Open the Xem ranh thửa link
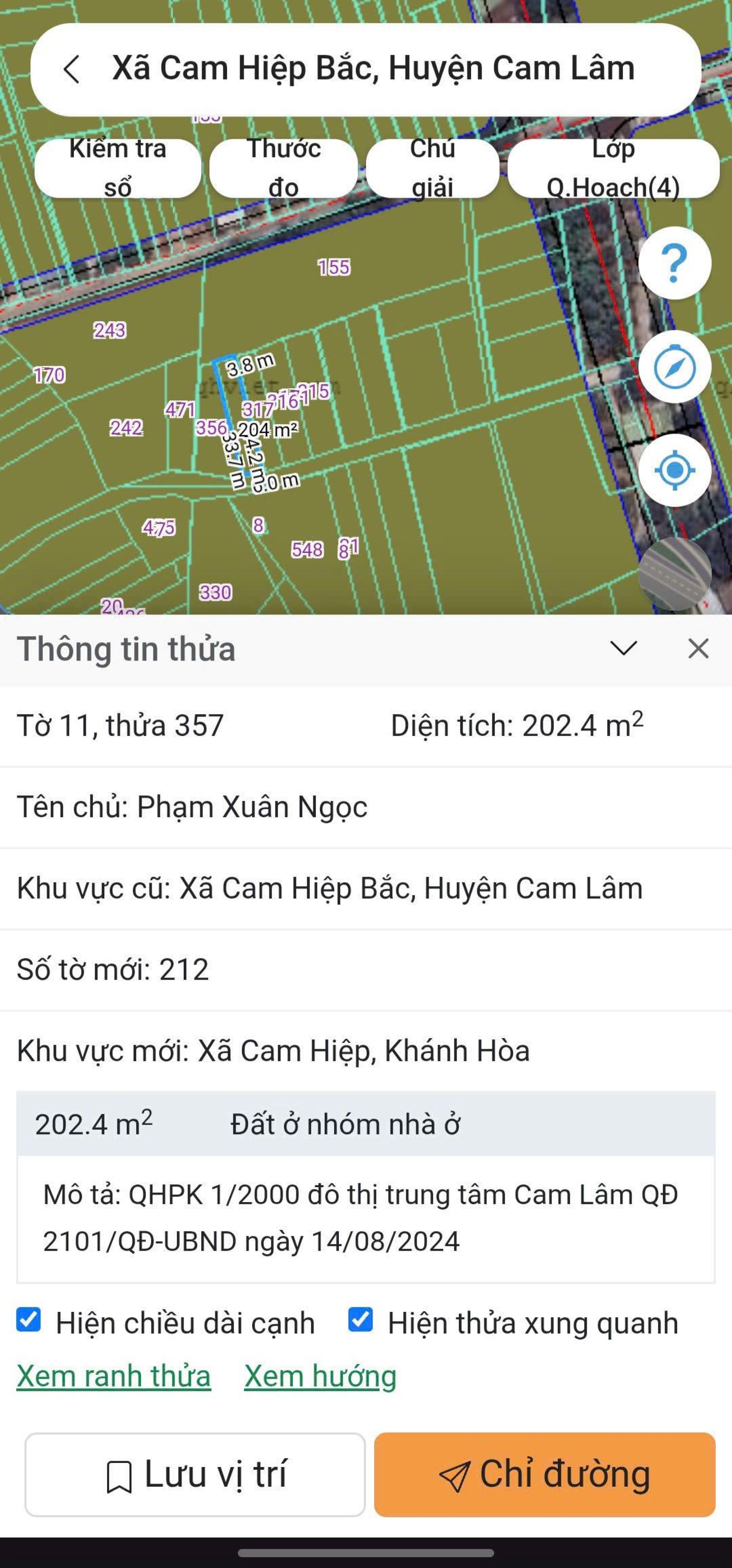This screenshot has height=1568, width=732. click(x=114, y=1377)
